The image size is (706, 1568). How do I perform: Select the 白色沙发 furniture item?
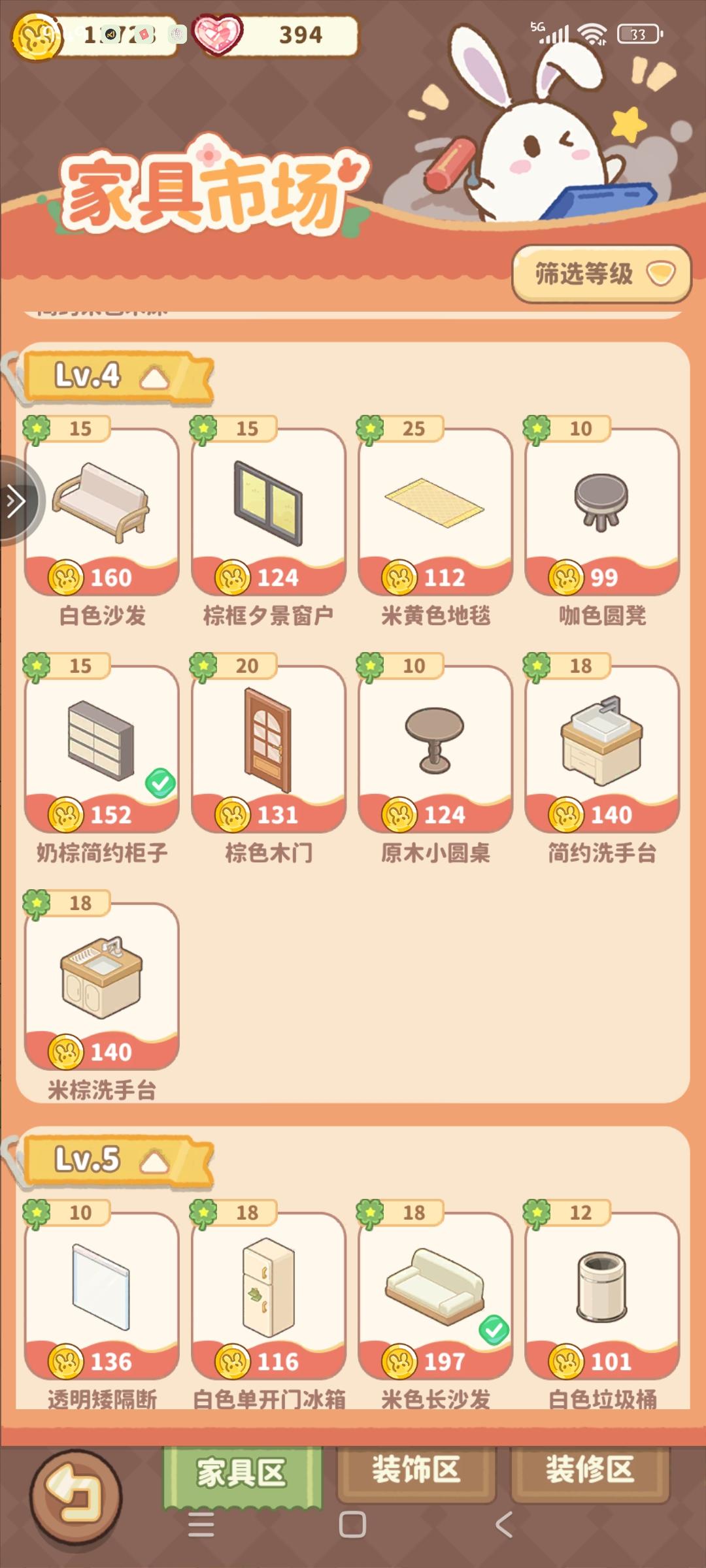tap(101, 516)
